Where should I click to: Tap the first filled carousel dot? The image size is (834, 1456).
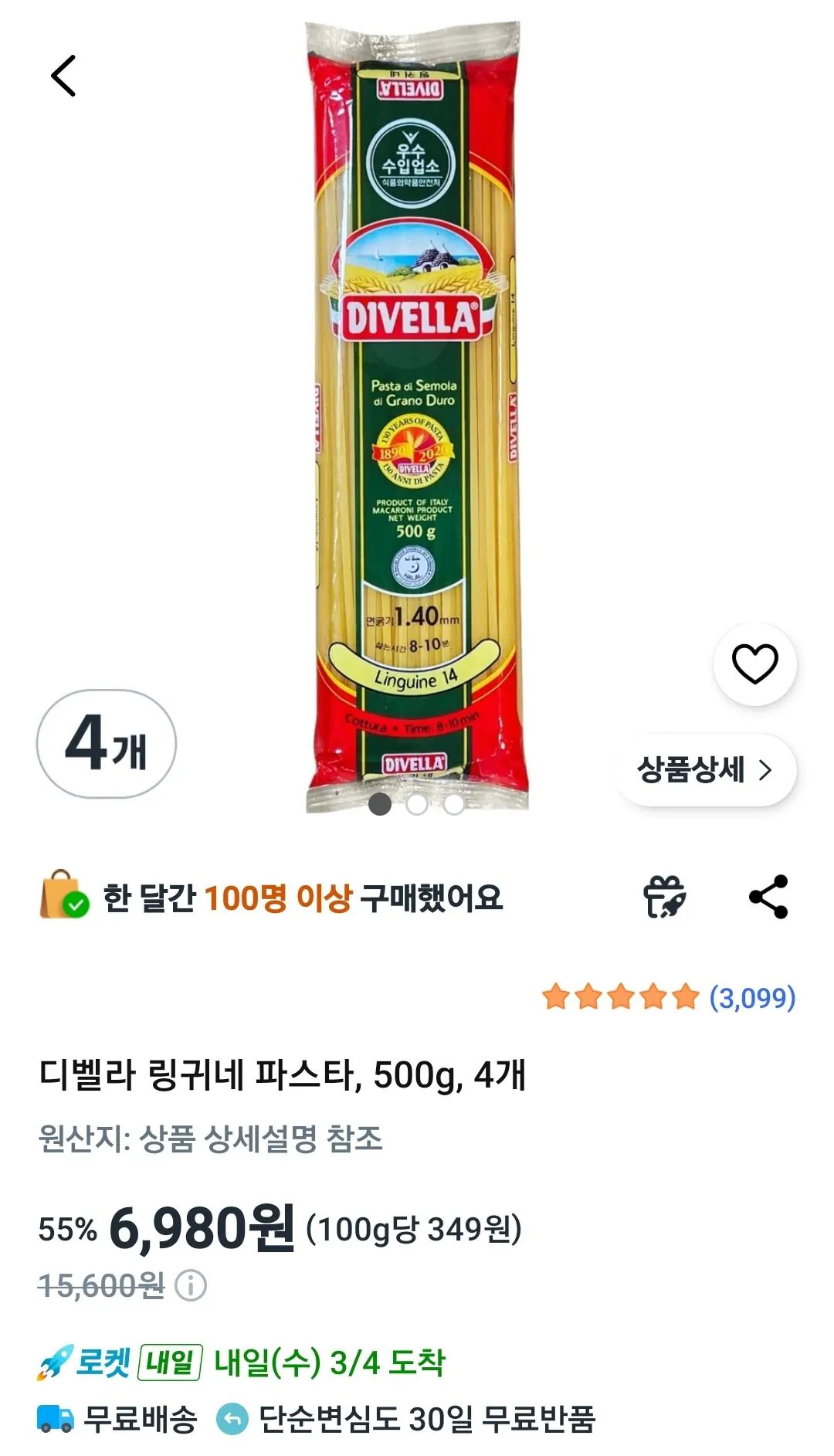[380, 805]
